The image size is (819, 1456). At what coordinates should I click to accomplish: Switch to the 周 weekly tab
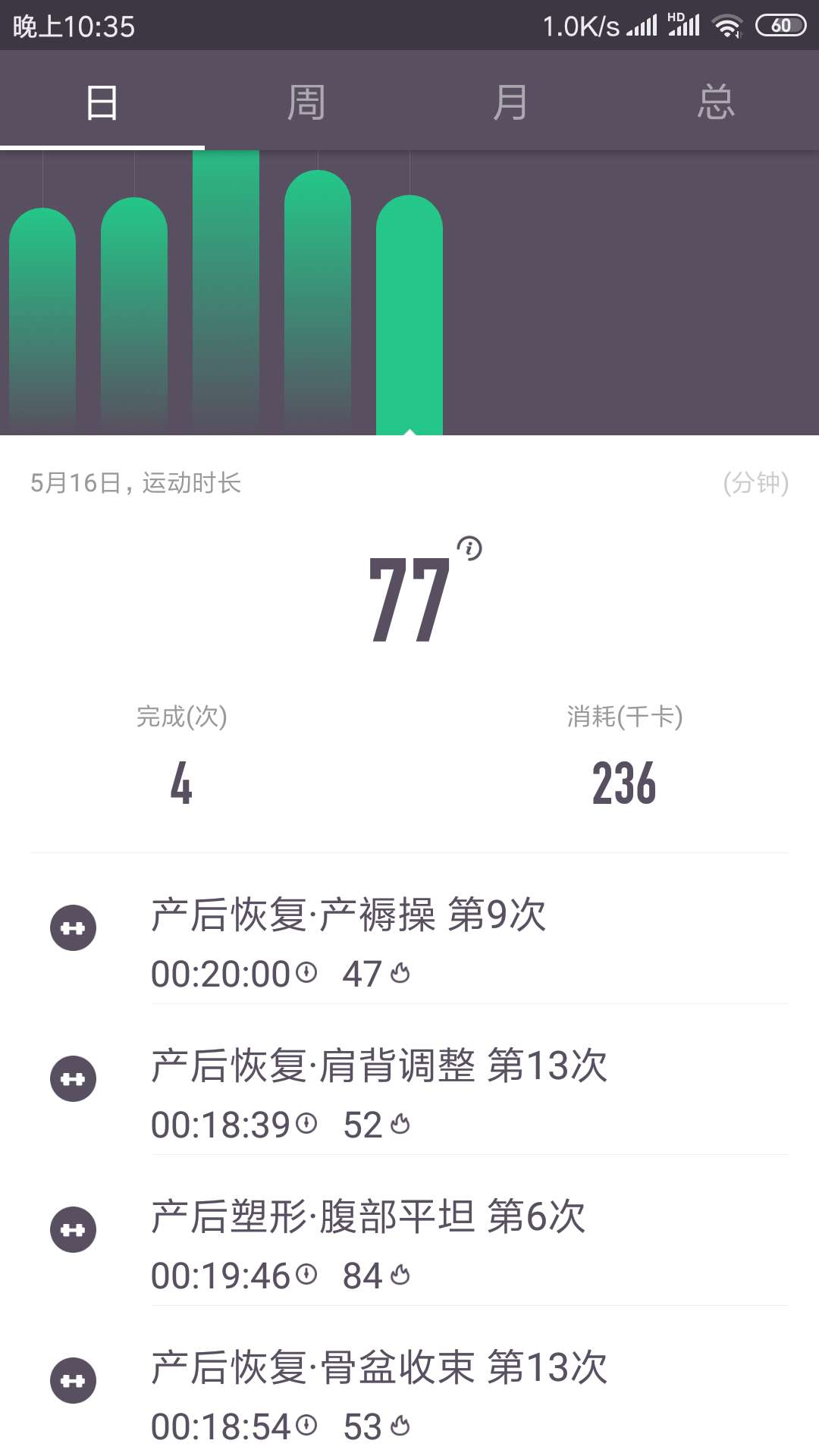(307, 100)
